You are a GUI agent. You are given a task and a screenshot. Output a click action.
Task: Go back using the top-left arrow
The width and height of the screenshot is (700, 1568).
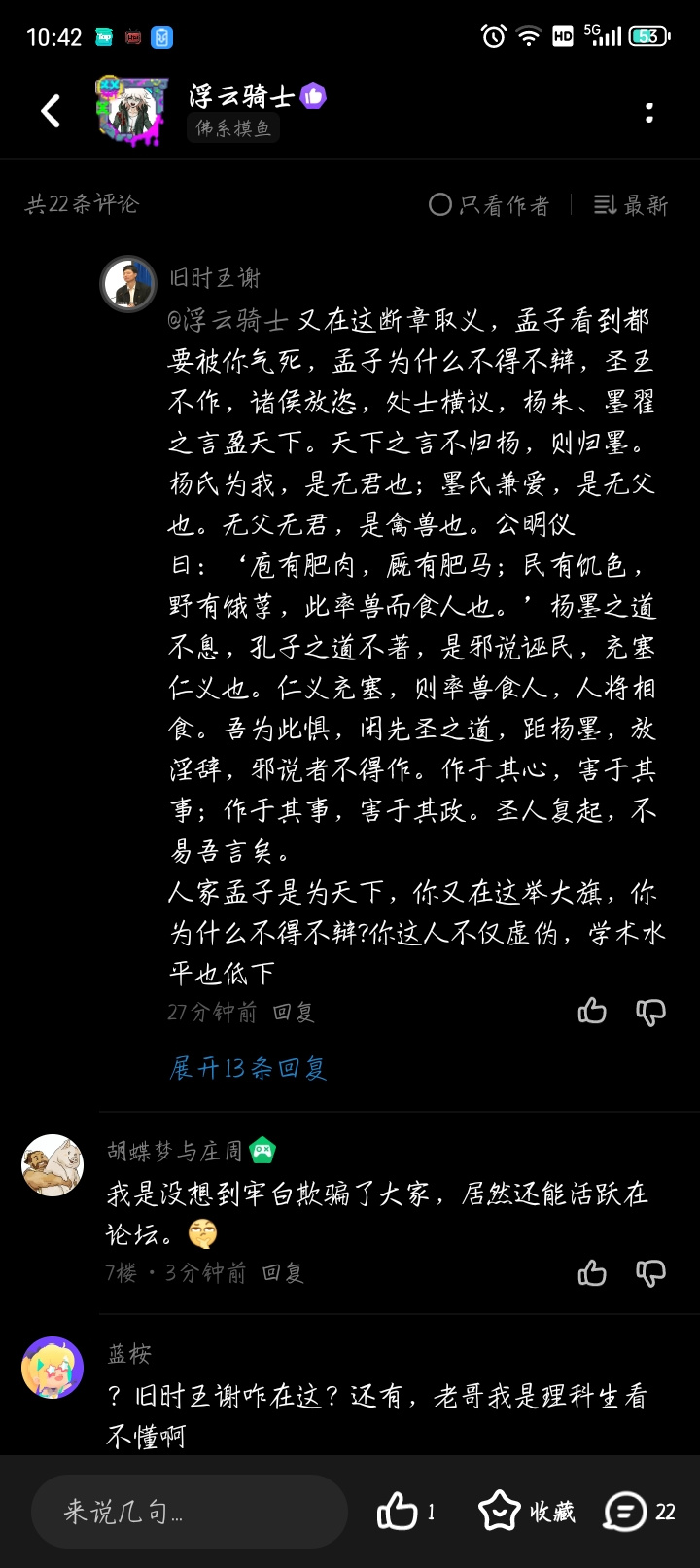click(x=51, y=111)
